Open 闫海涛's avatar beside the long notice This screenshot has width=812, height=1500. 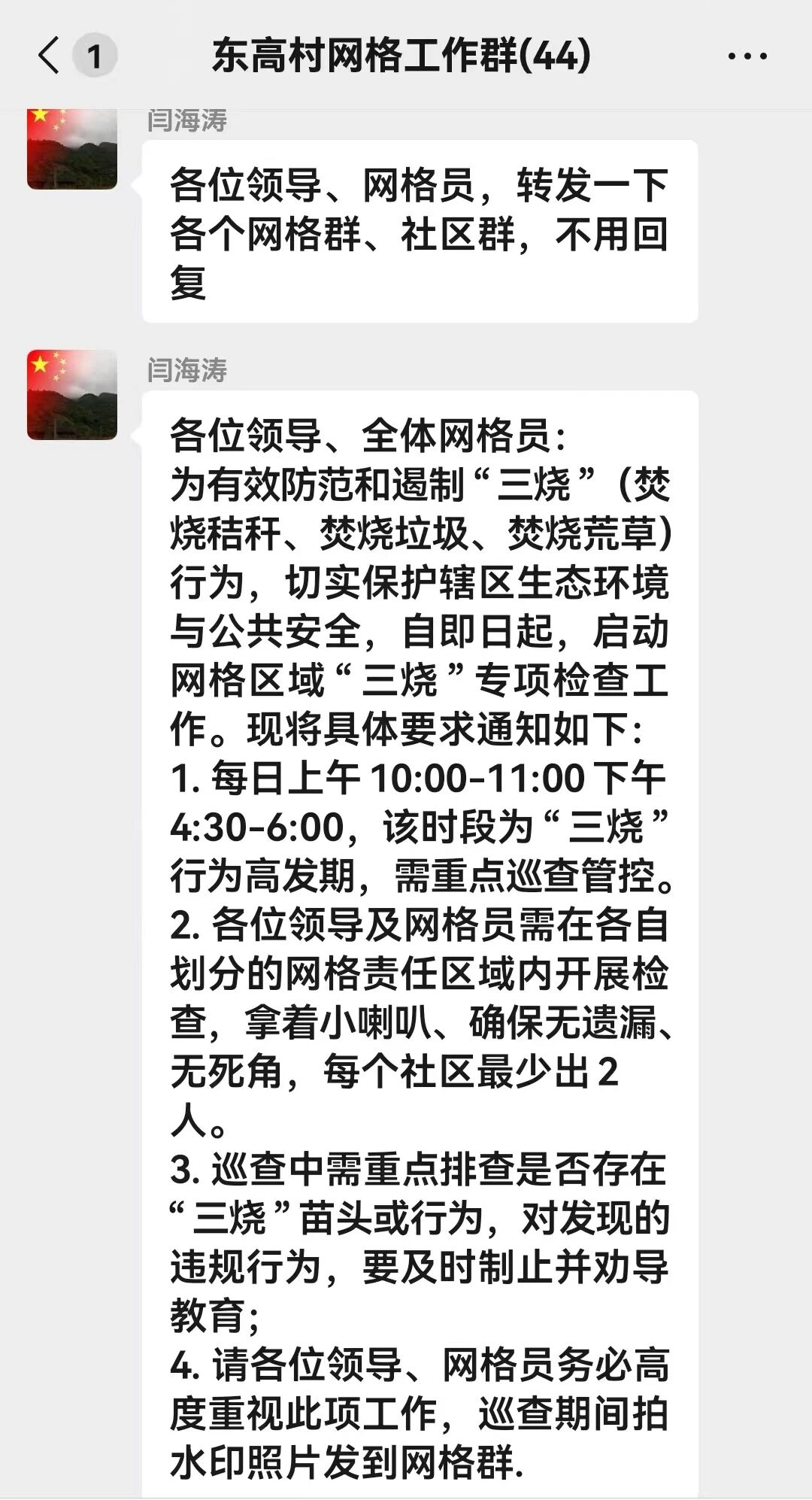pyautogui.click(x=72, y=395)
